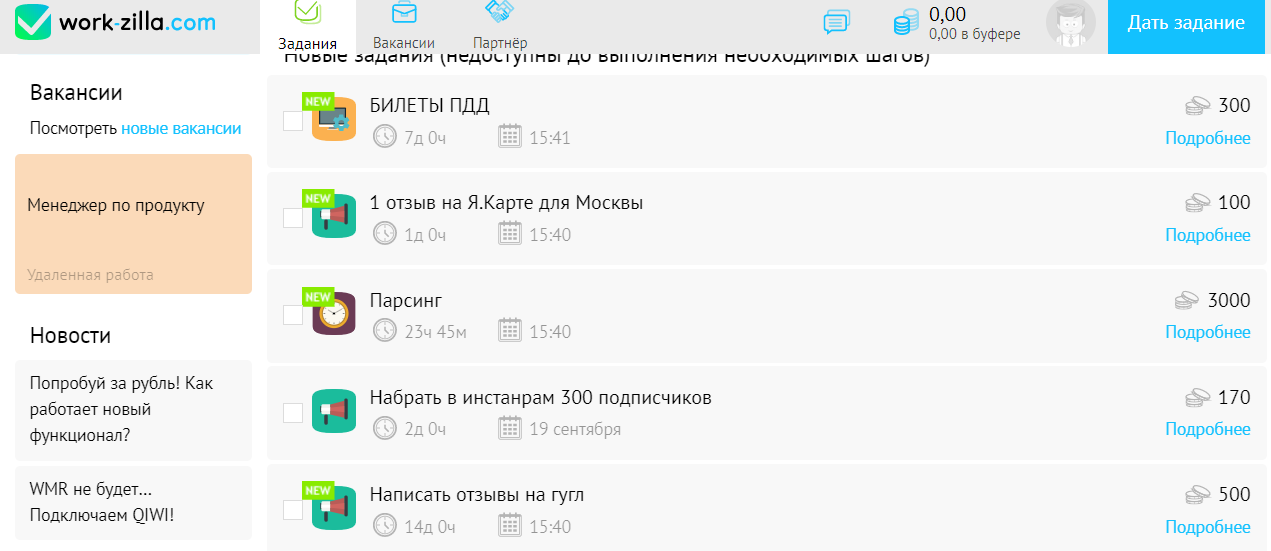The height and width of the screenshot is (551, 1271).
Task: Switch to the Задания tab
Action: click(x=307, y=27)
